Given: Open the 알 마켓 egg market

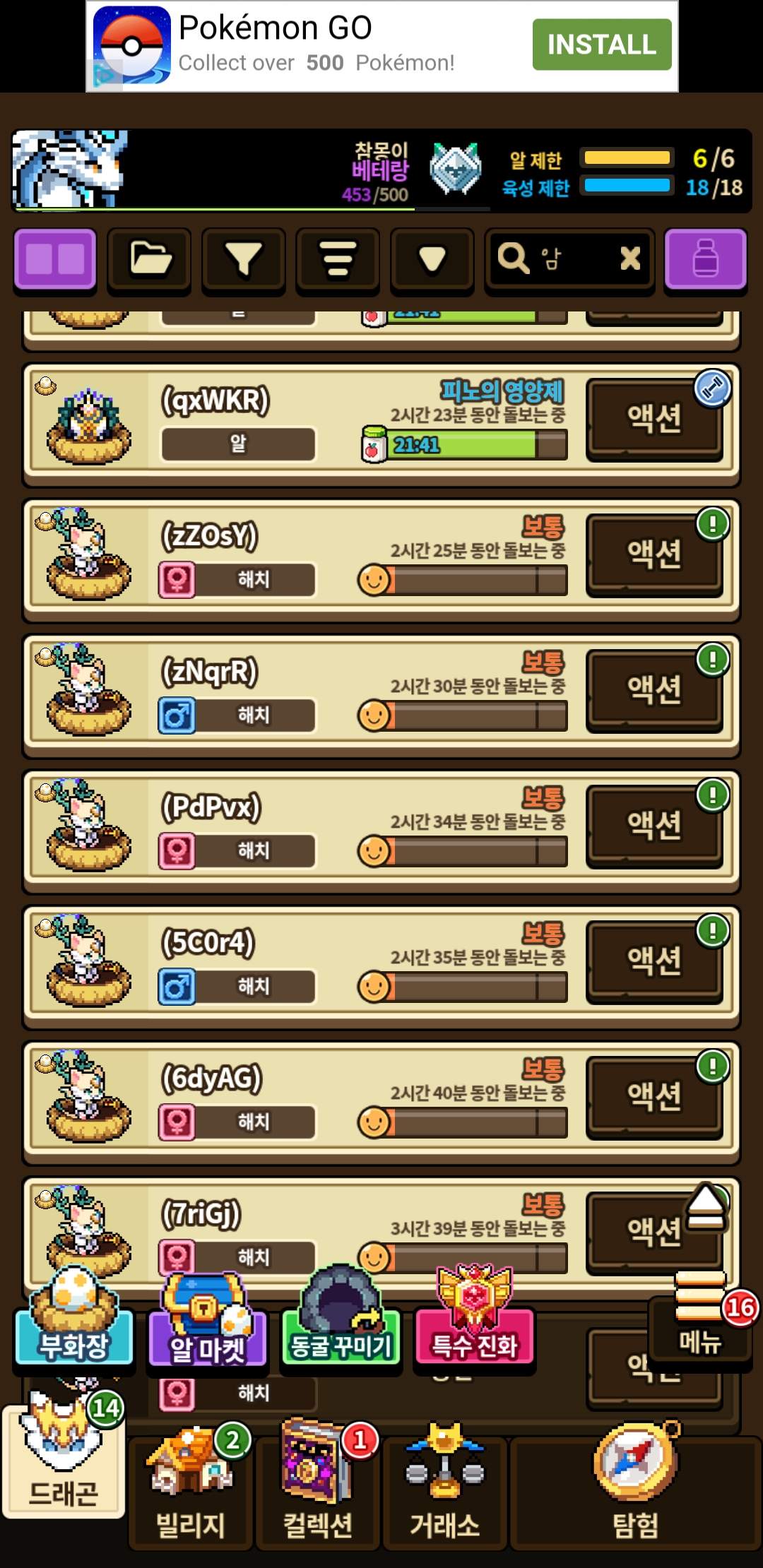Looking at the screenshot, I should pyautogui.click(x=208, y=1328).
